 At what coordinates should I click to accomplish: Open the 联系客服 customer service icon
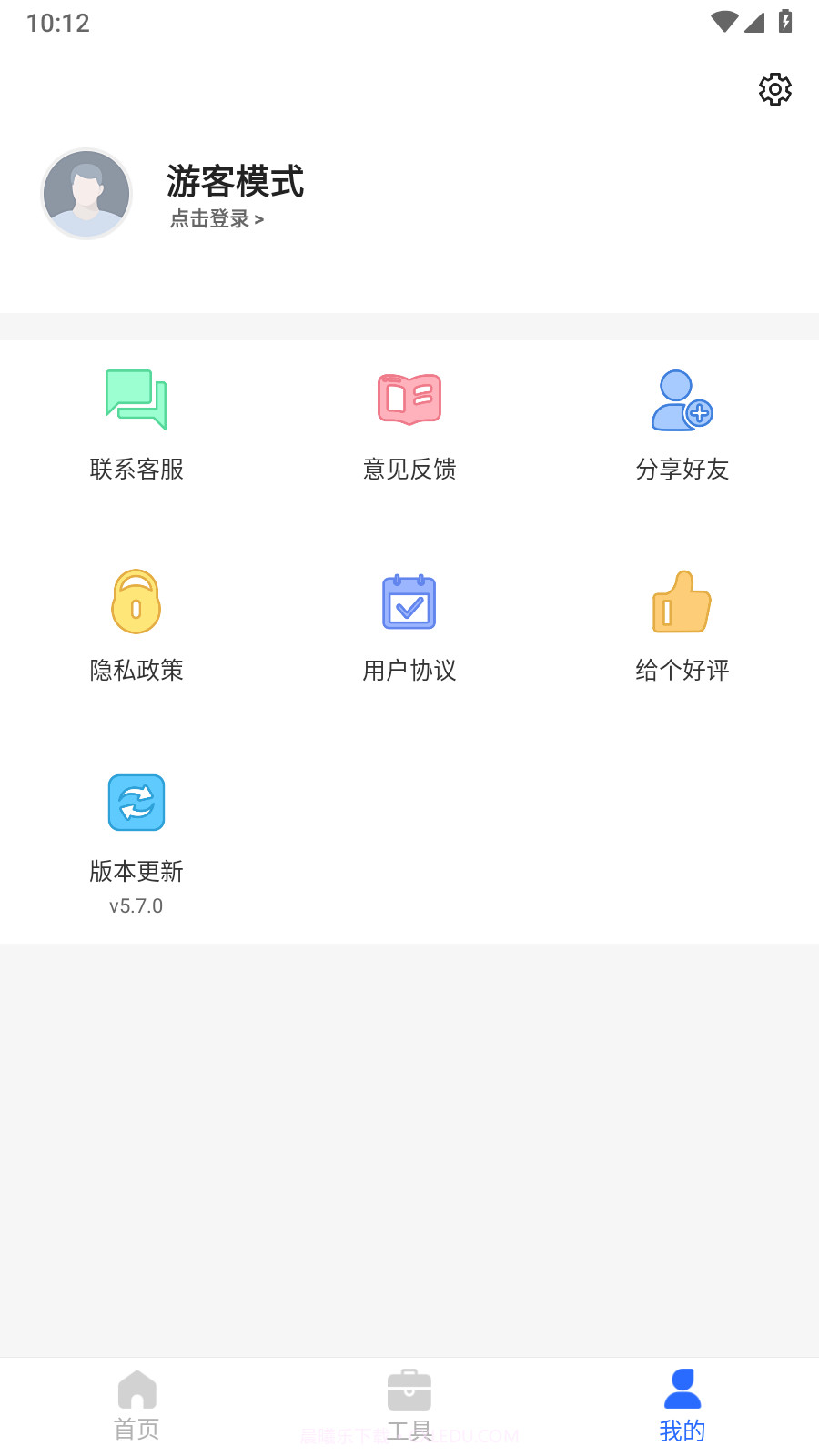click(x=136, y=400)
